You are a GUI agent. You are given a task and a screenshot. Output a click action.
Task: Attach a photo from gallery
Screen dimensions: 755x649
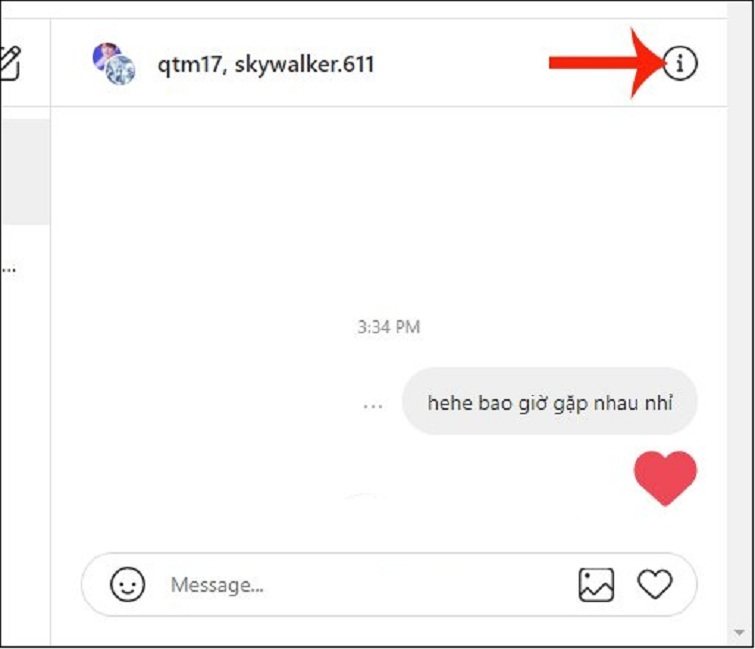click(x=596, y=585)
